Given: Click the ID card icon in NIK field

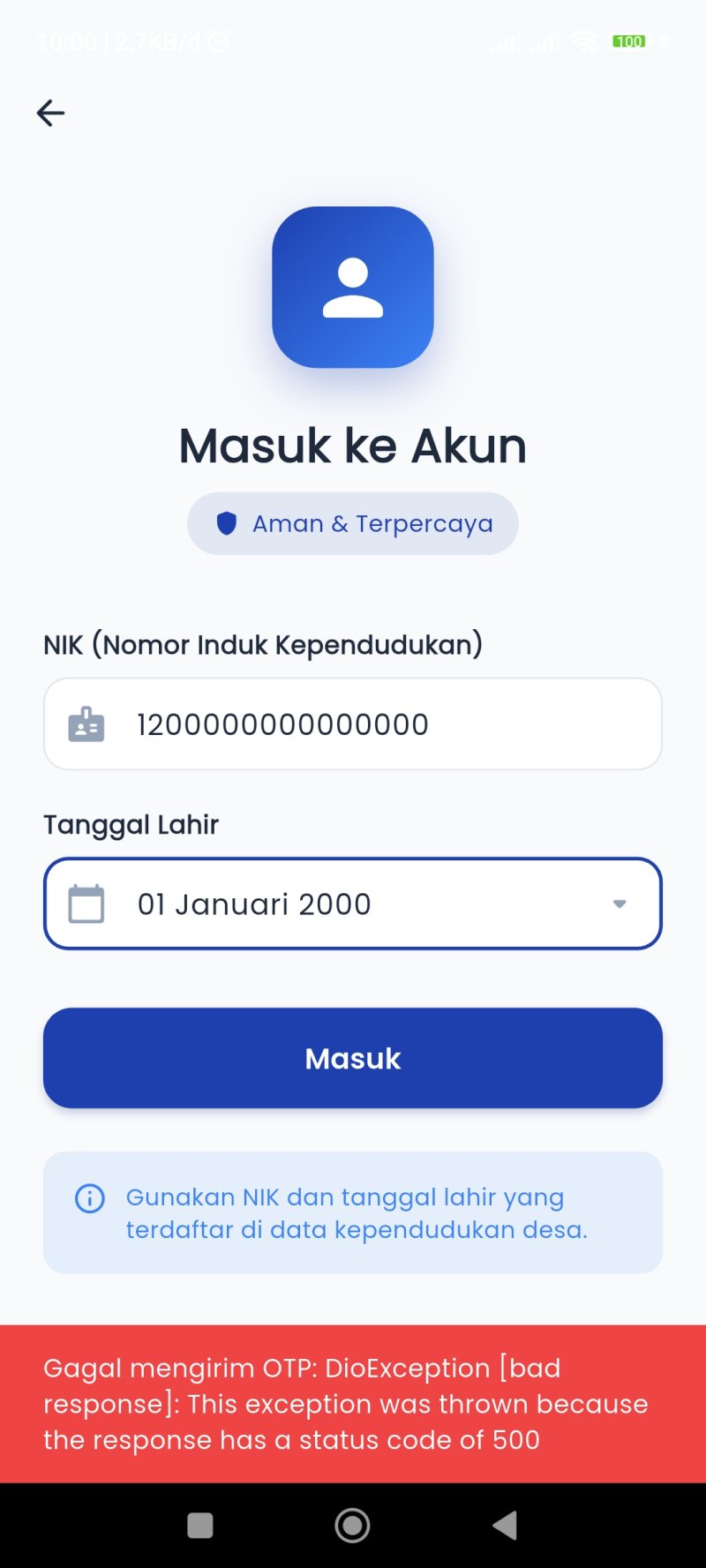Looking at the screenshot, I should point(86,724).
